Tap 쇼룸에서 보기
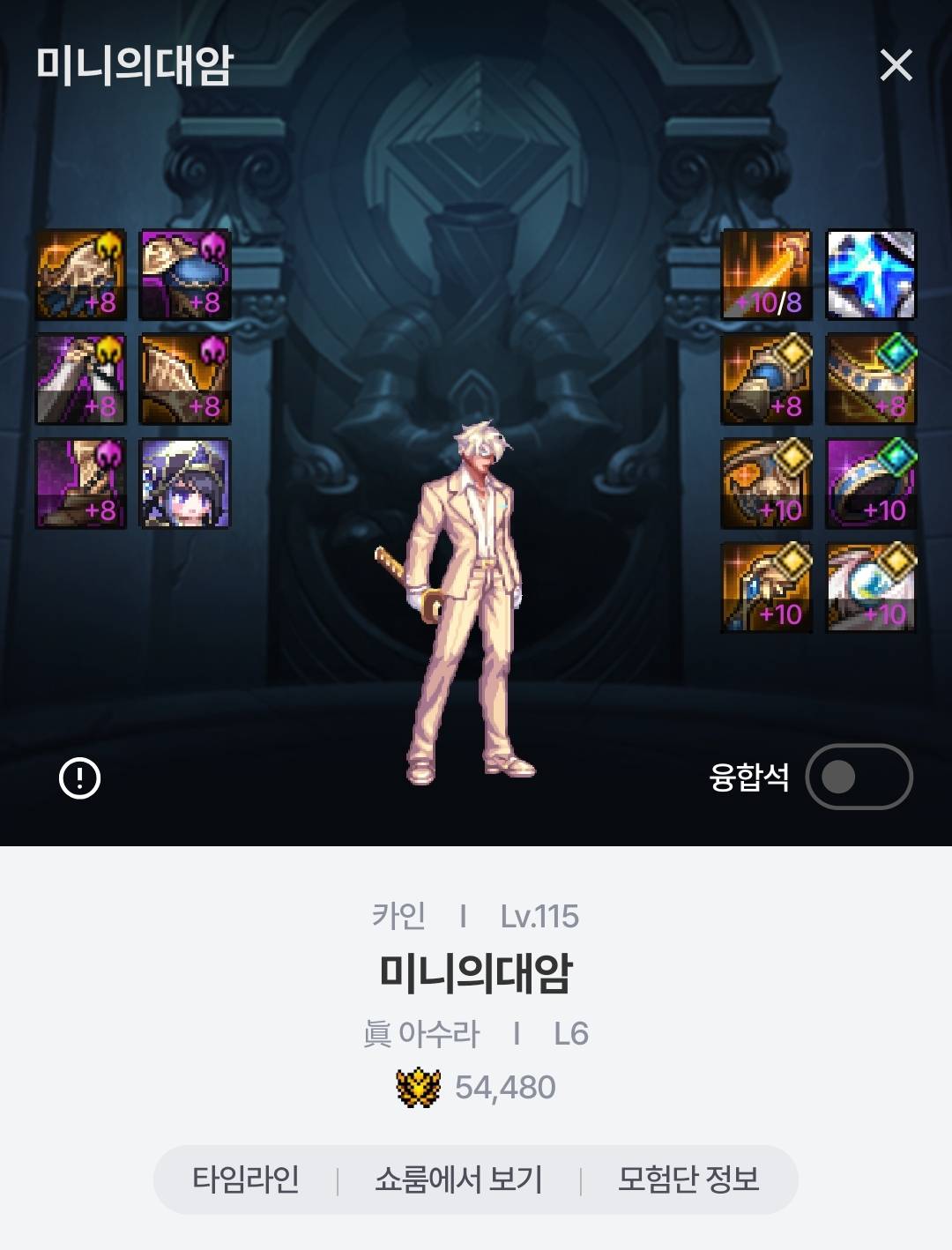 [458, 1179]
